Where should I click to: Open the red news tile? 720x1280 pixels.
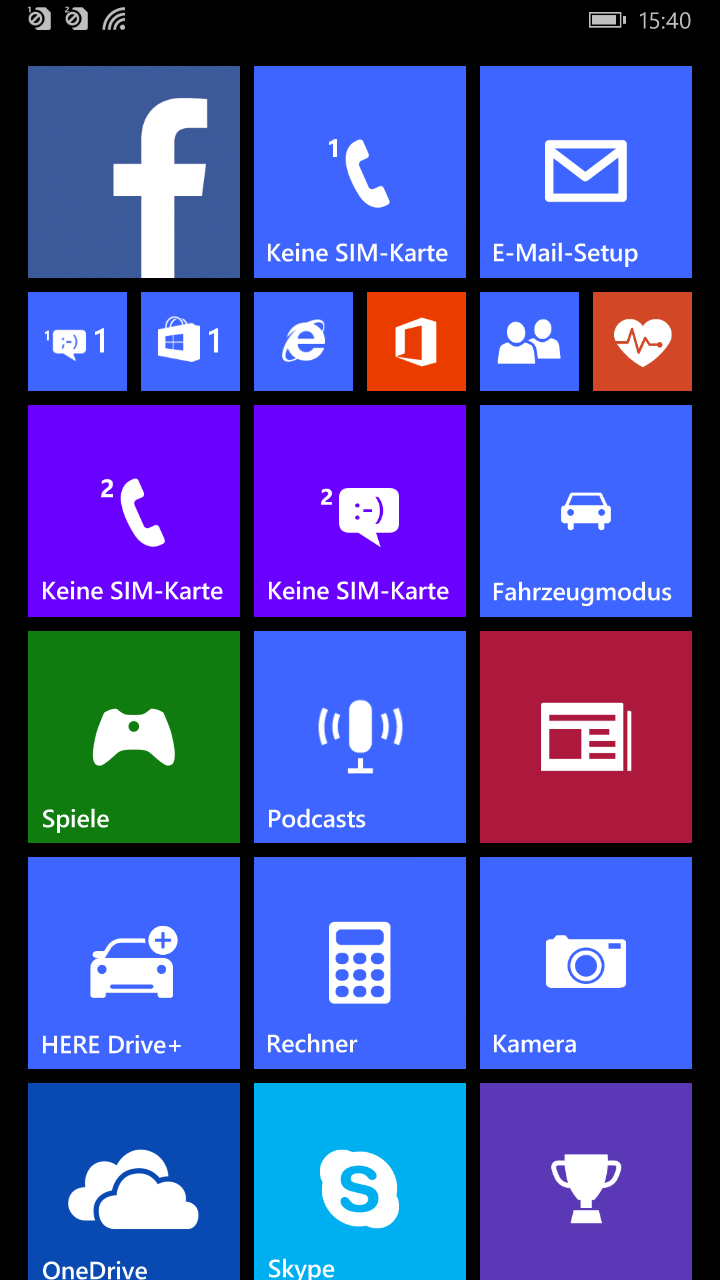[x=586, y=737]
